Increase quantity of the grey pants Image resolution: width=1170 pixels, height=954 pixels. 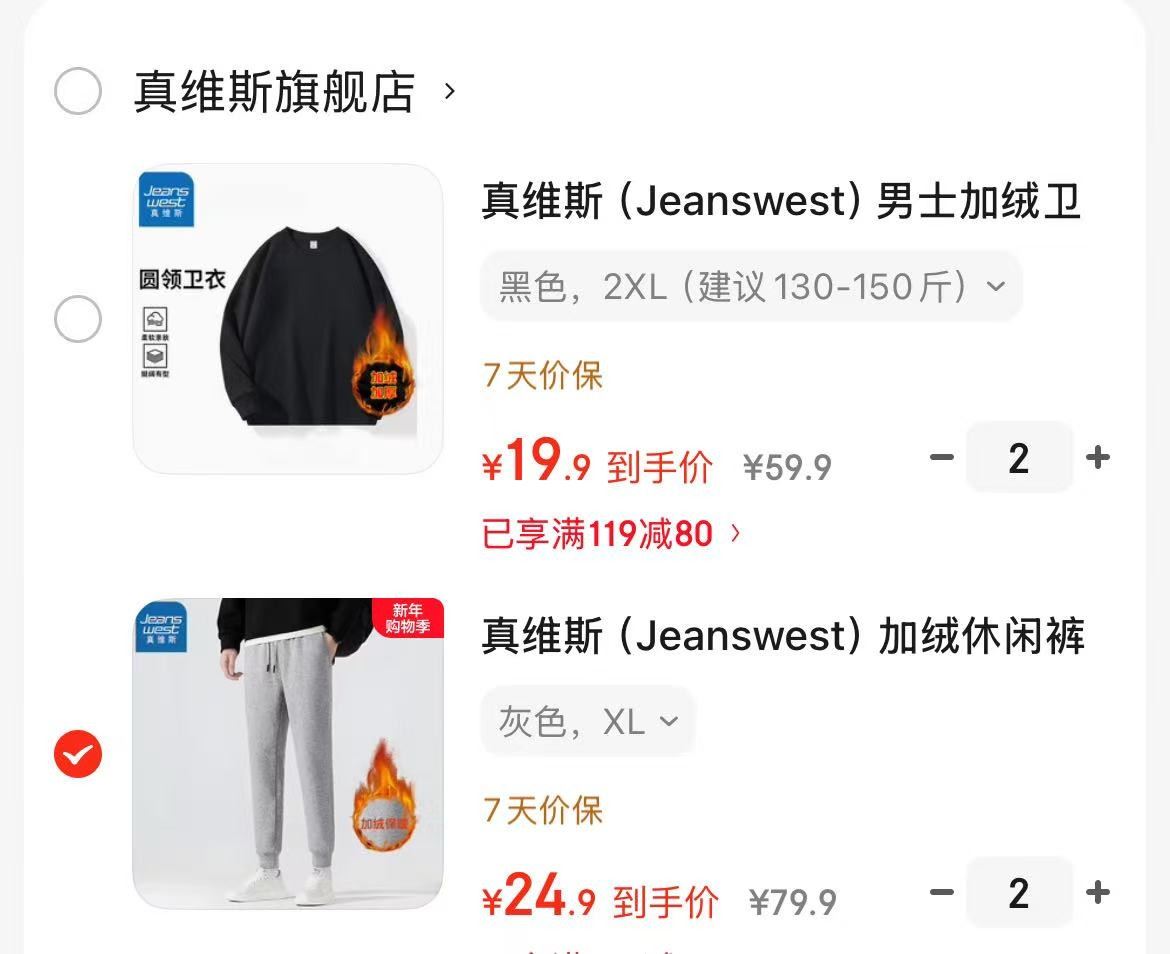1098,891
